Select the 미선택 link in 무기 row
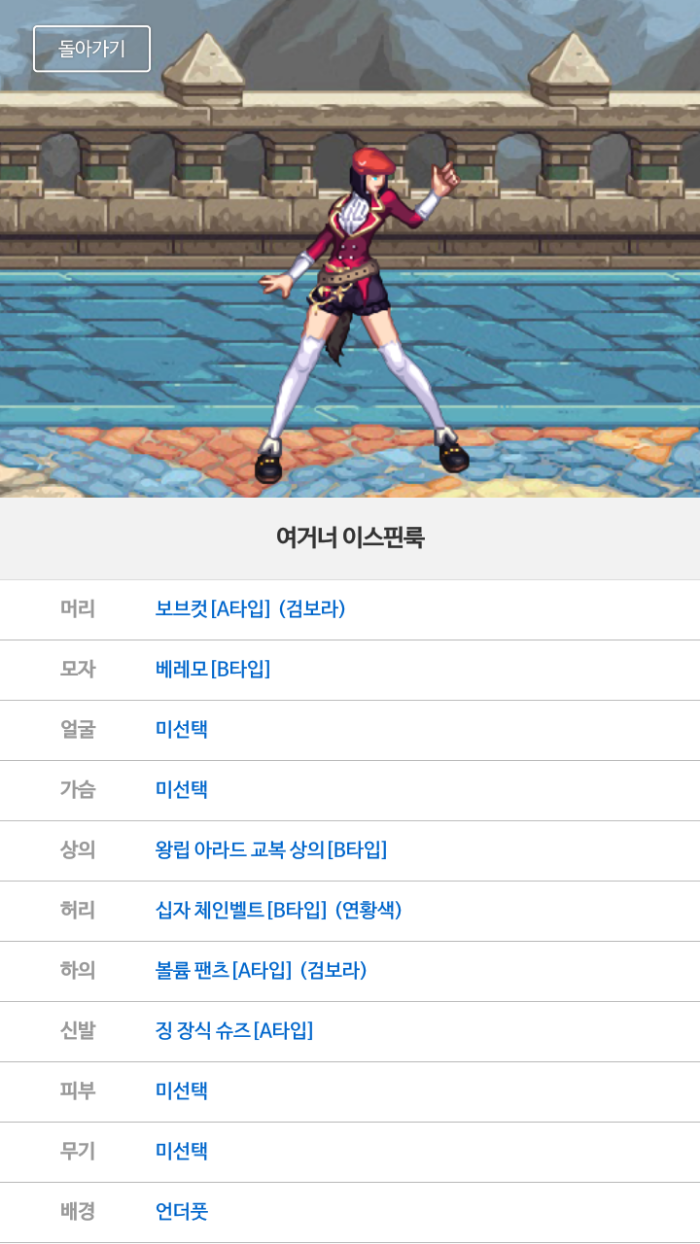This screenshot has width=700, height=1244. point(181,1151)
